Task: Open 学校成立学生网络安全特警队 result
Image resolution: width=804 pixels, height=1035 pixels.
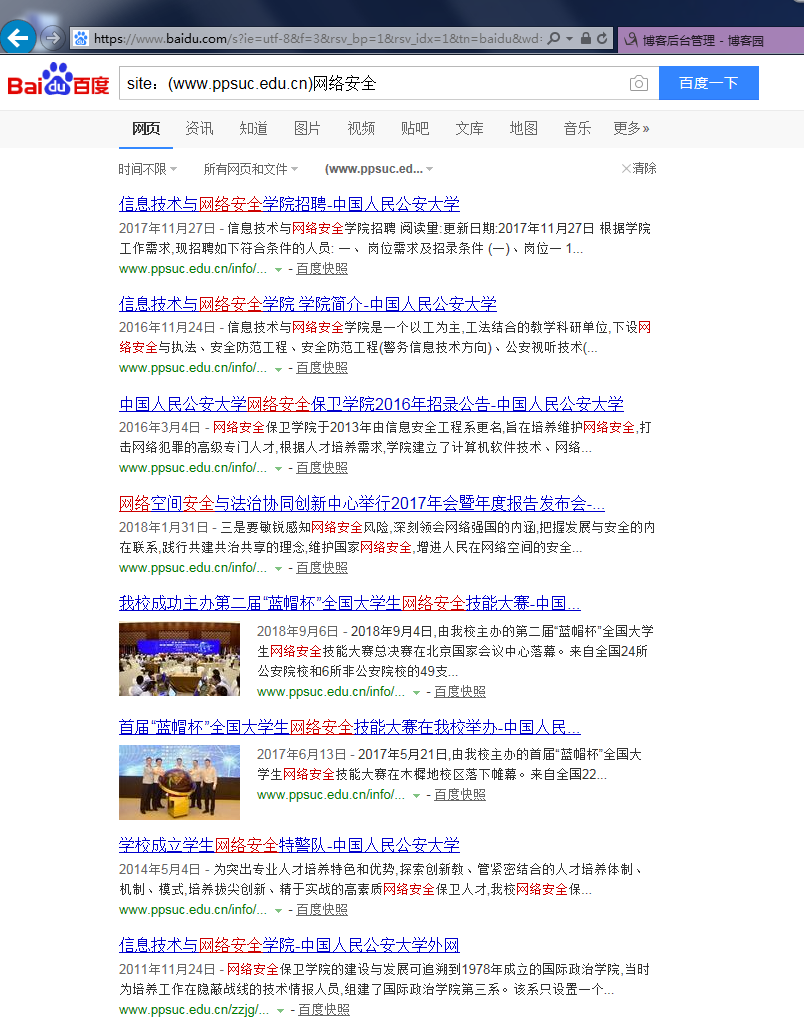Action: coord(289,845)
